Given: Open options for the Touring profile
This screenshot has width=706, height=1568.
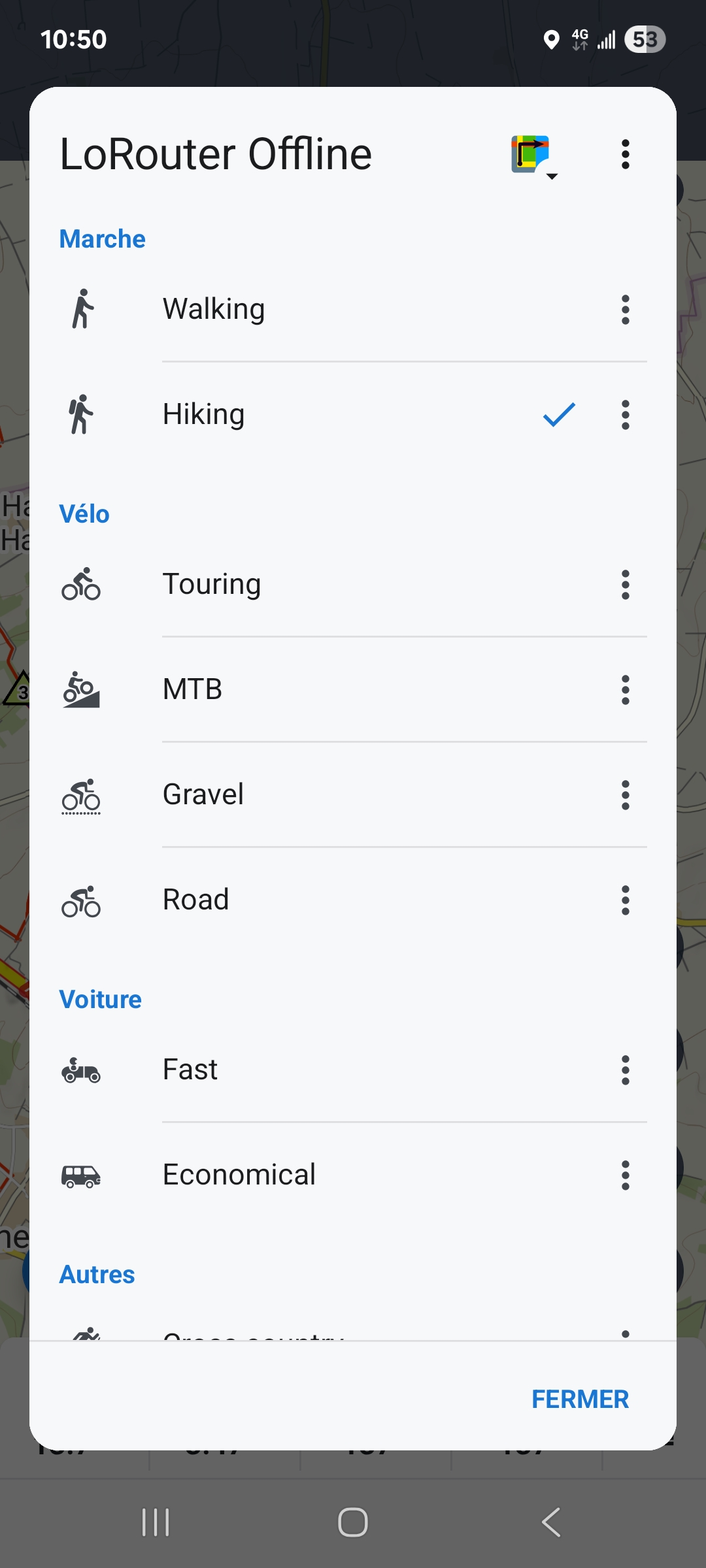Looking at the screenshot, I should coord(626,585).
